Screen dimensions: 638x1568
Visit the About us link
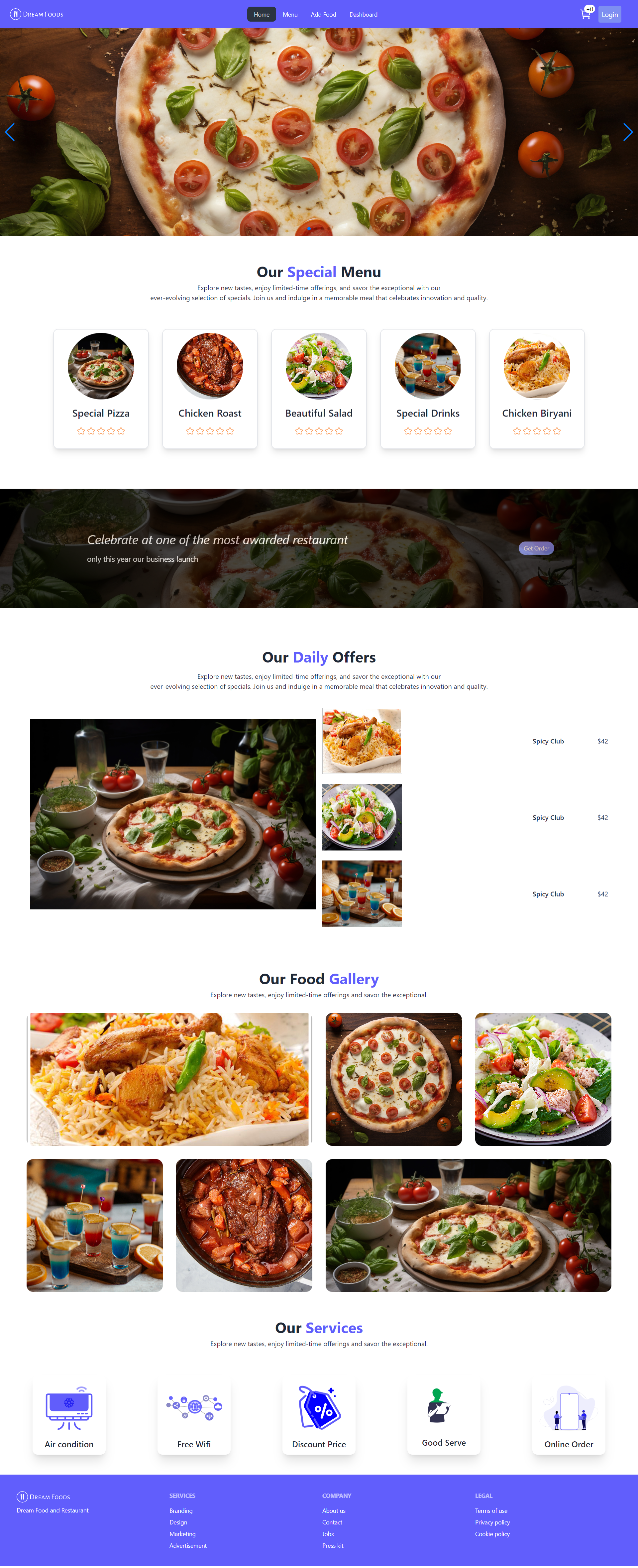click(x=333, y=1510)
